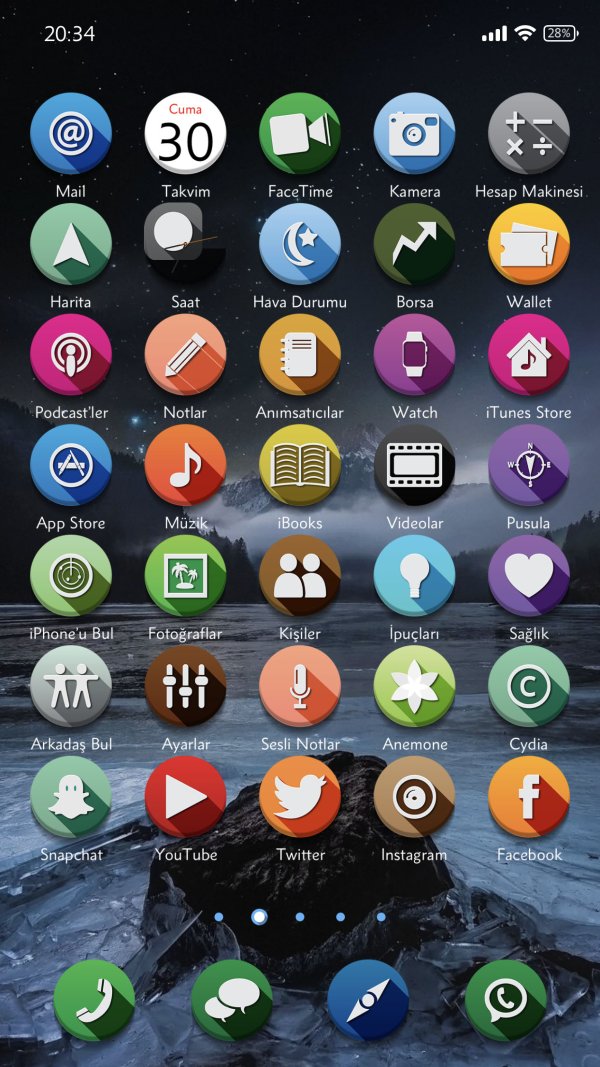Open the iTunes Store
Screen dimensions: 600x1067
click(x=529, y=355)
